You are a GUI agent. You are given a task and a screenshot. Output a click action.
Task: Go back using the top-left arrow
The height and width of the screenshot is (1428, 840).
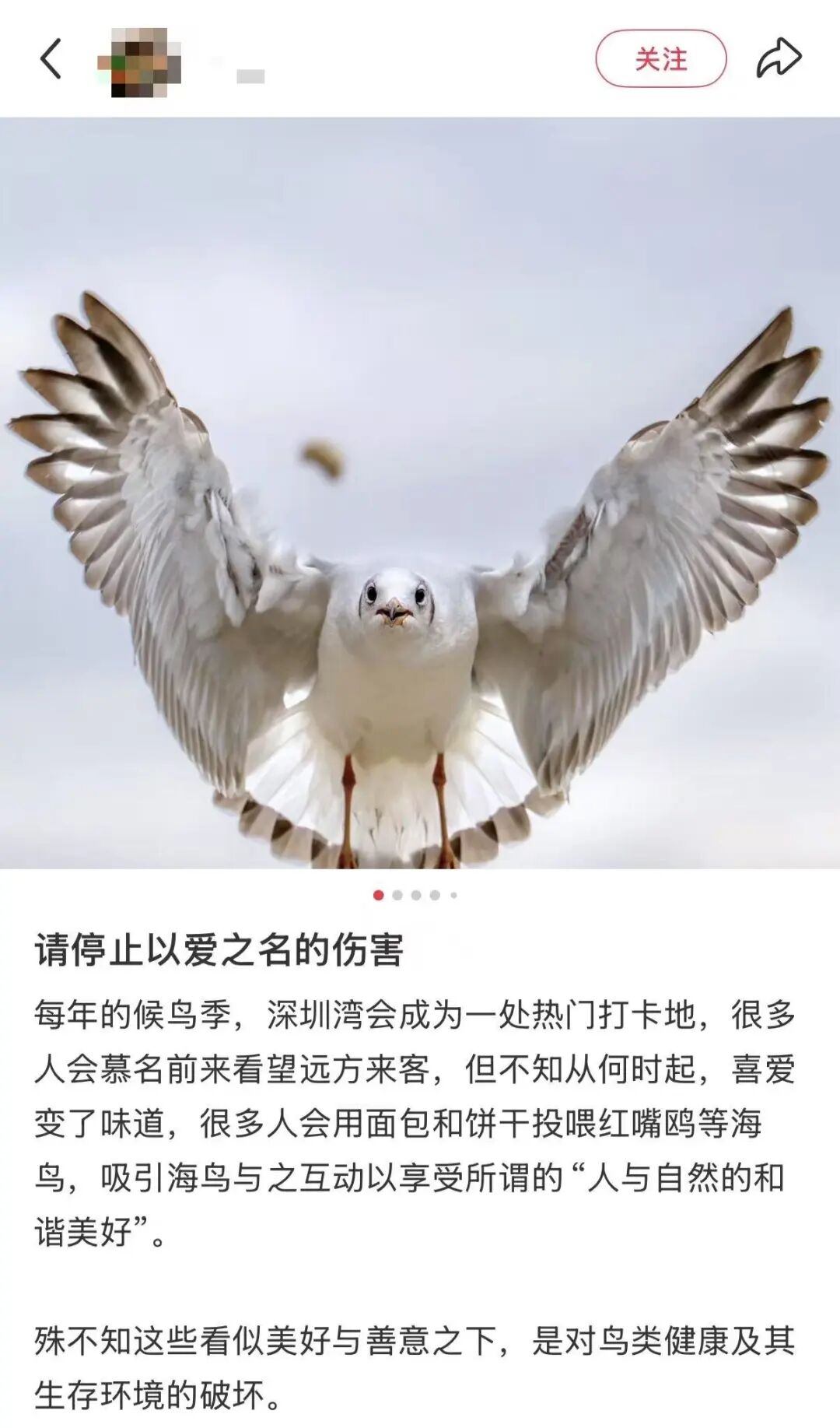(51, 59)
